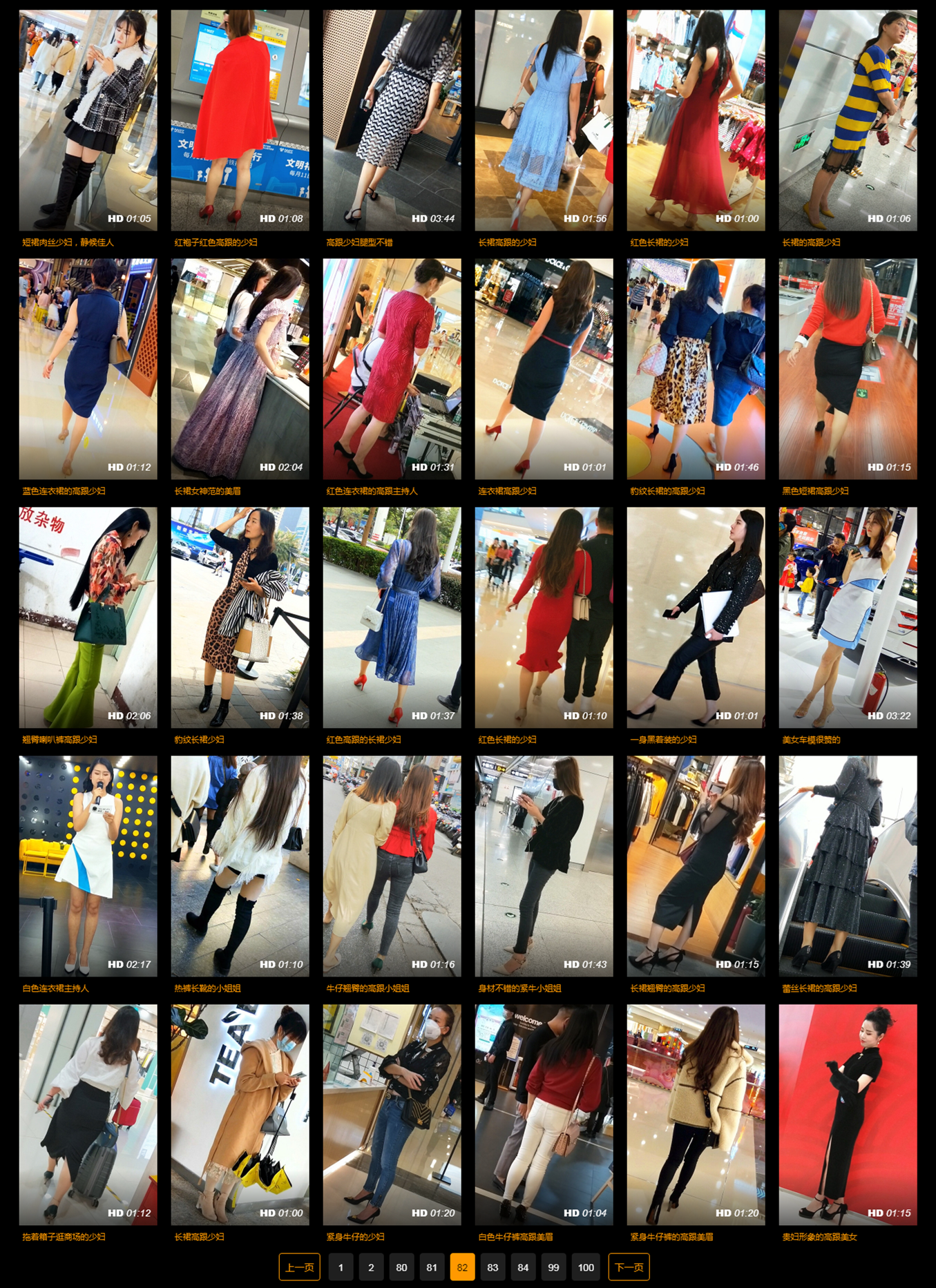The height and width of the screenshot is (1288, 936).
Task: Open page 80 in pagination
Action: pos(401,1267)
